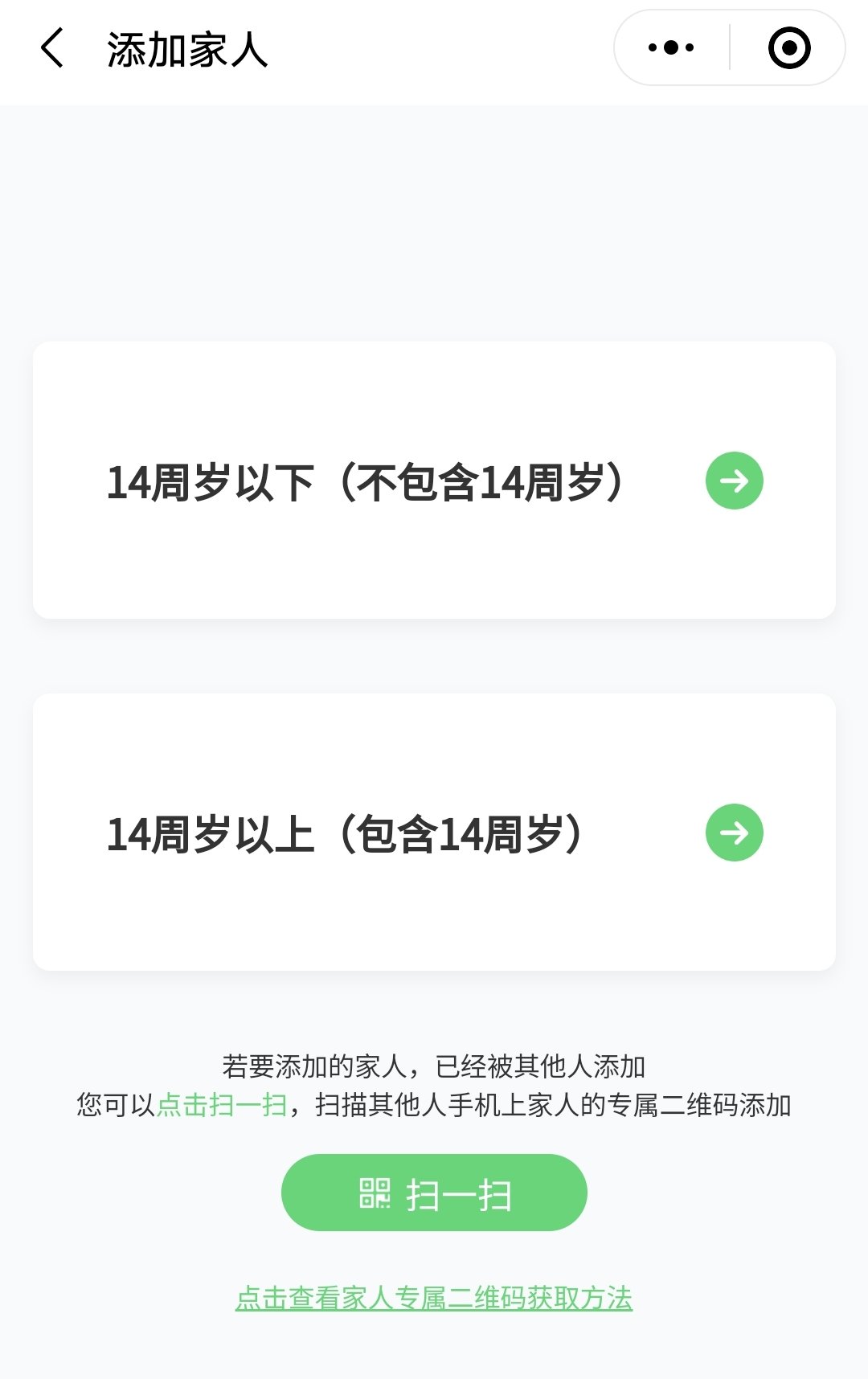
Task: Open the mini program more options menu
Action: pyautogui.click(x=671, y=48)
